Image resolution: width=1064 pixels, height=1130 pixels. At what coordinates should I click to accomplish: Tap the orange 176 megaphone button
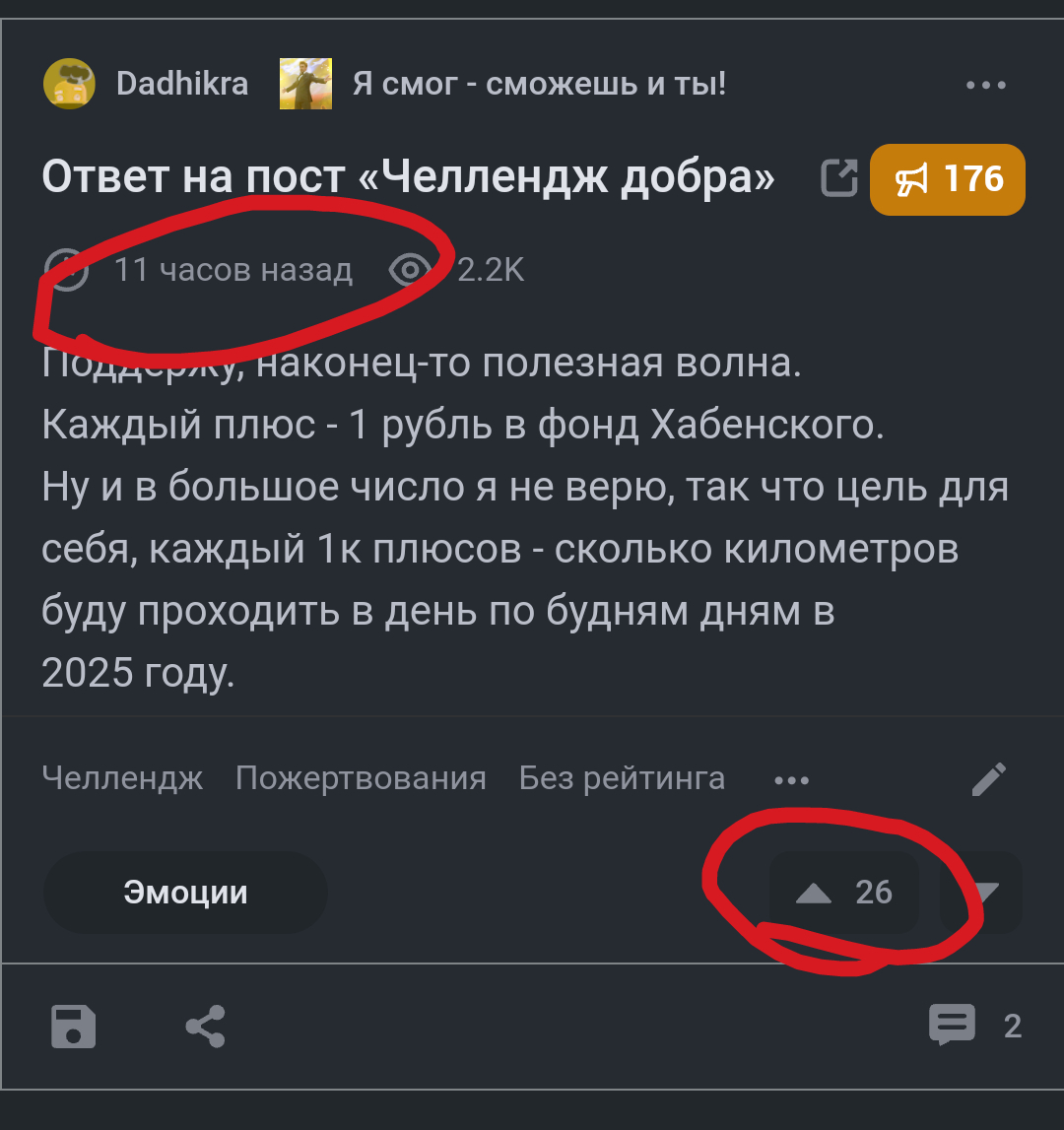(x=947, y=179)
